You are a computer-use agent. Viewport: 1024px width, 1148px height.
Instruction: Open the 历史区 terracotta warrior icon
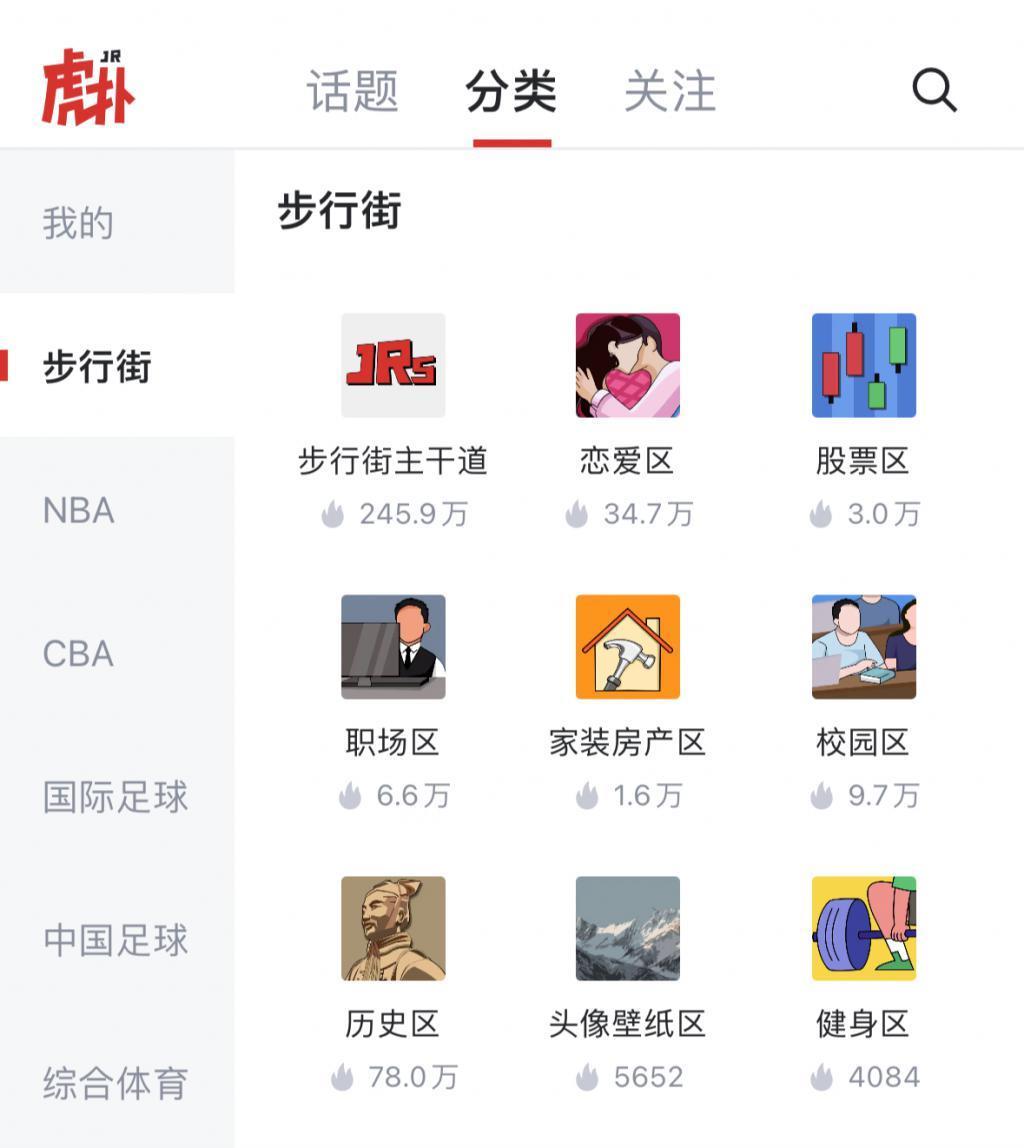click(392, 928)
